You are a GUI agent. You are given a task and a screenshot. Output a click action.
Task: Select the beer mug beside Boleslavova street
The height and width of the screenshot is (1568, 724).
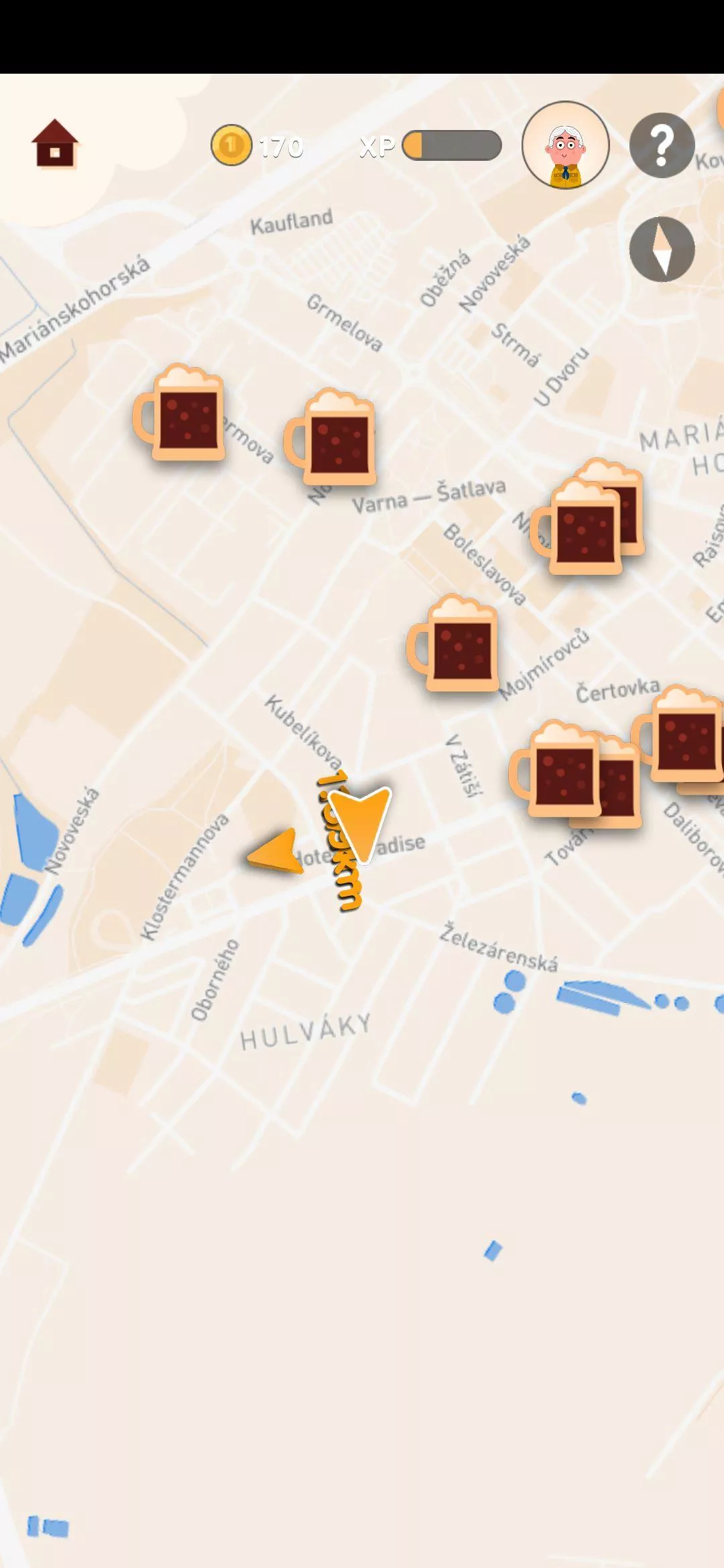tap(453, 643)
